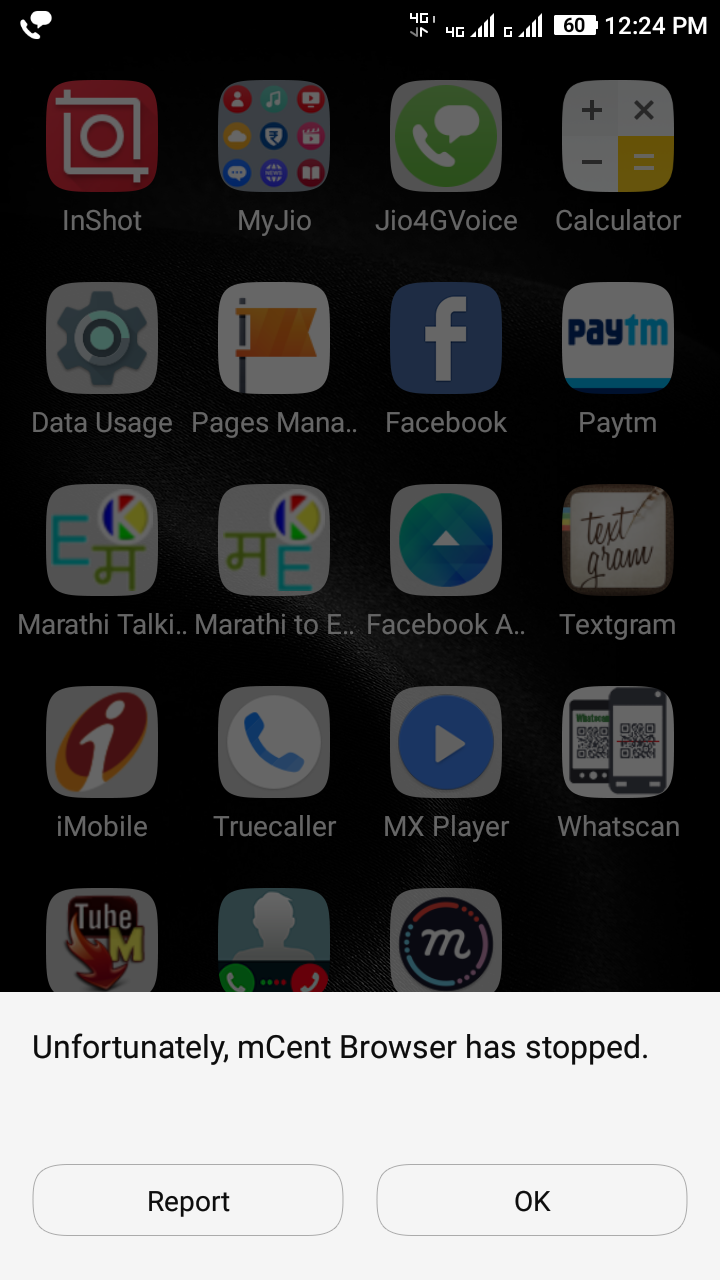The image size is (720, 1280).
Task: Open the Whatscan QR app
Action: click(x=617, y=742)
